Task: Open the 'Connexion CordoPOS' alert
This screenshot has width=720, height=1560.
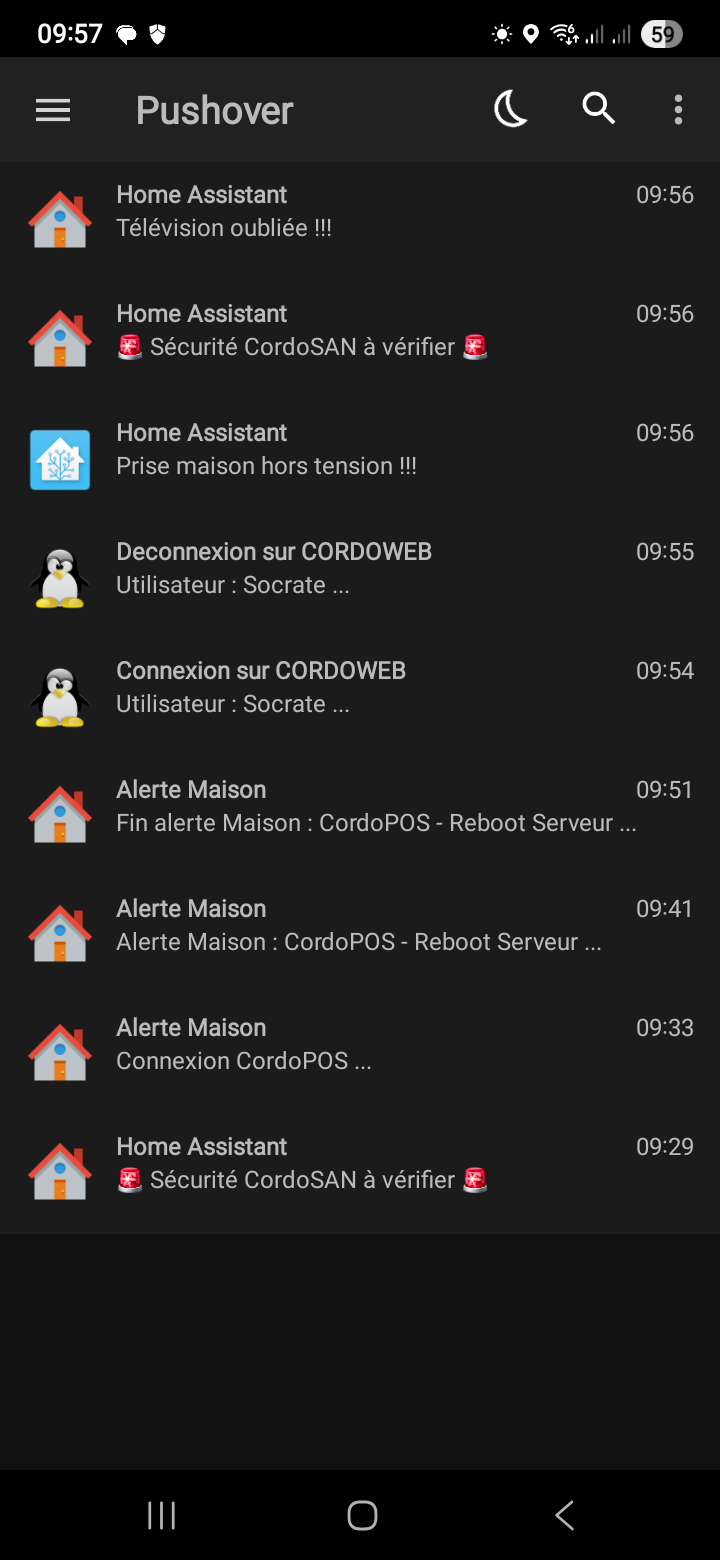Action: click(360, 1055)
